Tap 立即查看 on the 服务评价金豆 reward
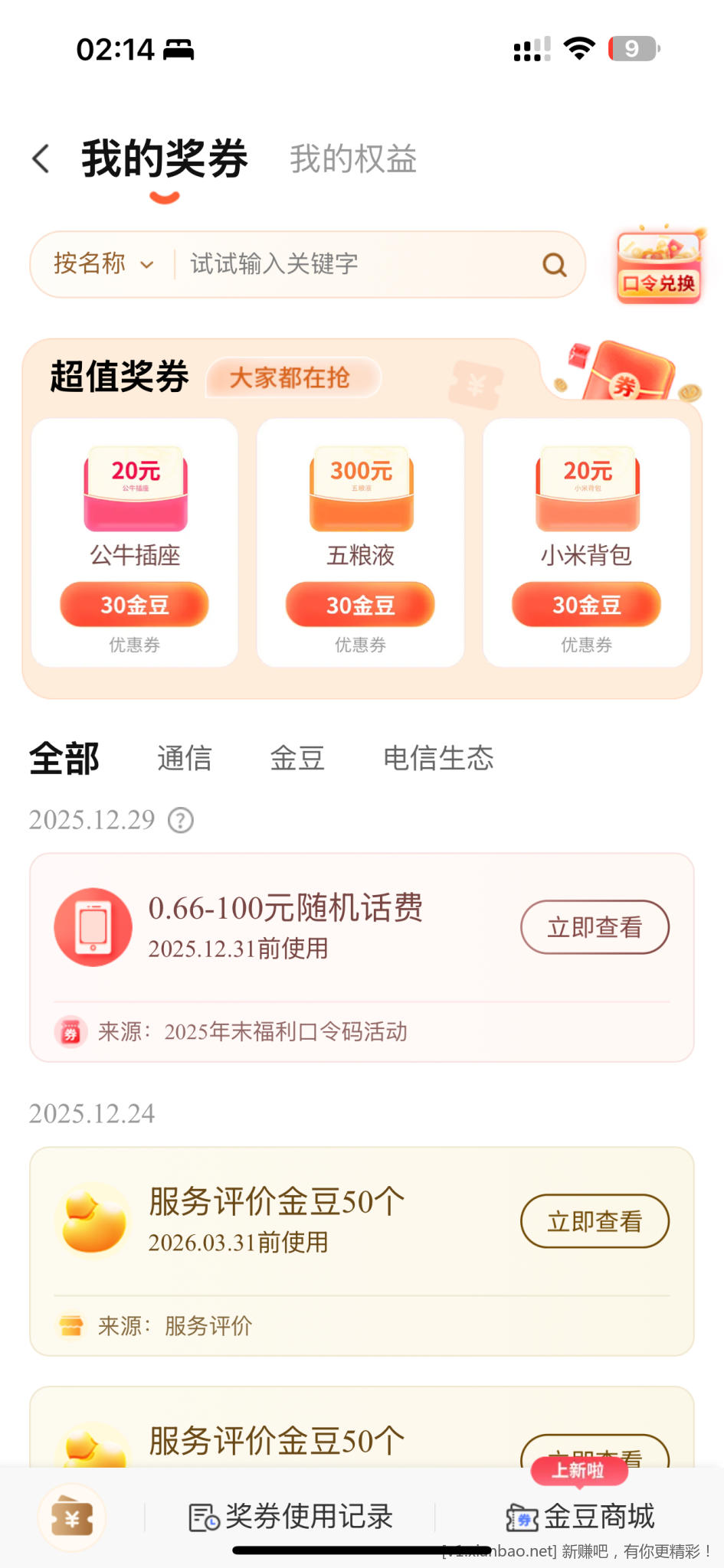Image resolution: width=724 pixels, height=1568 pixels. (595, 1221)
